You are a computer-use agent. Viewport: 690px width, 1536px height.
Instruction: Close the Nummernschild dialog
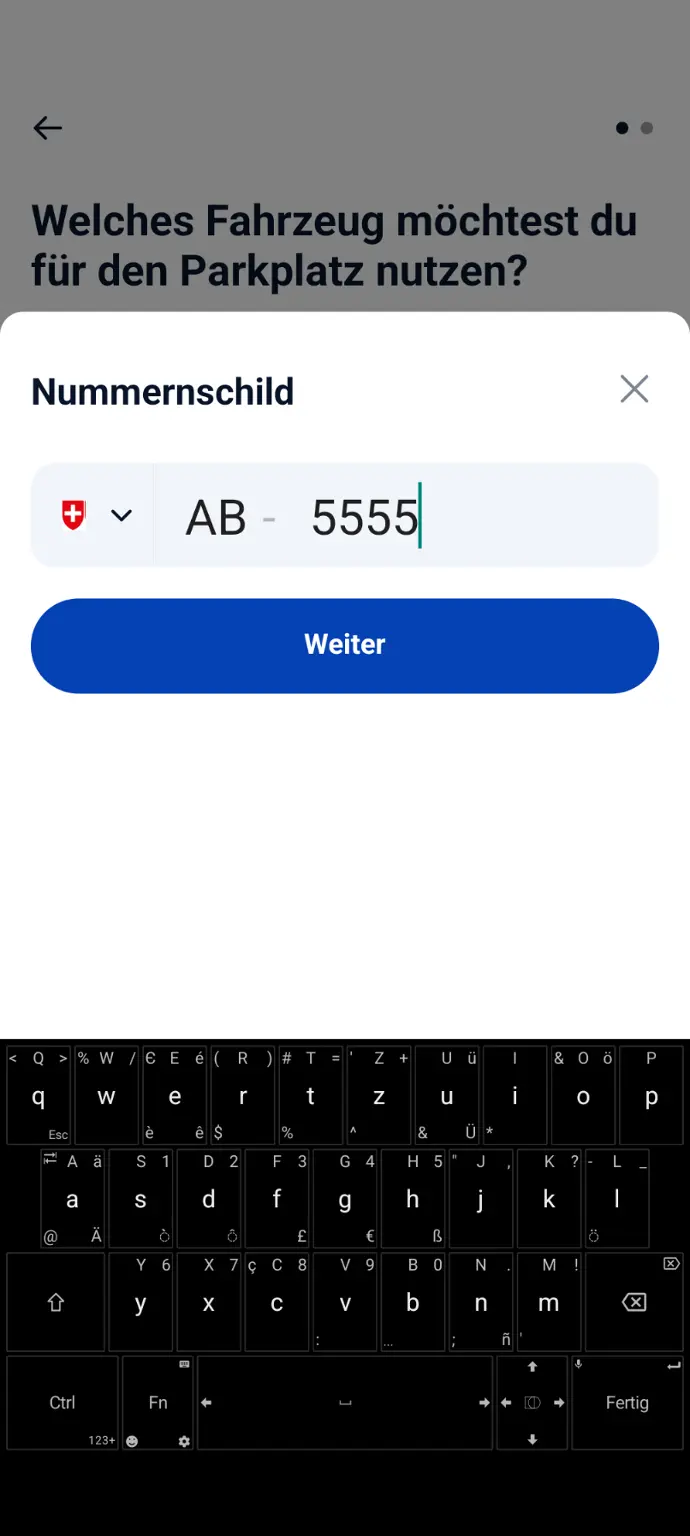click(x=634, y=389)
